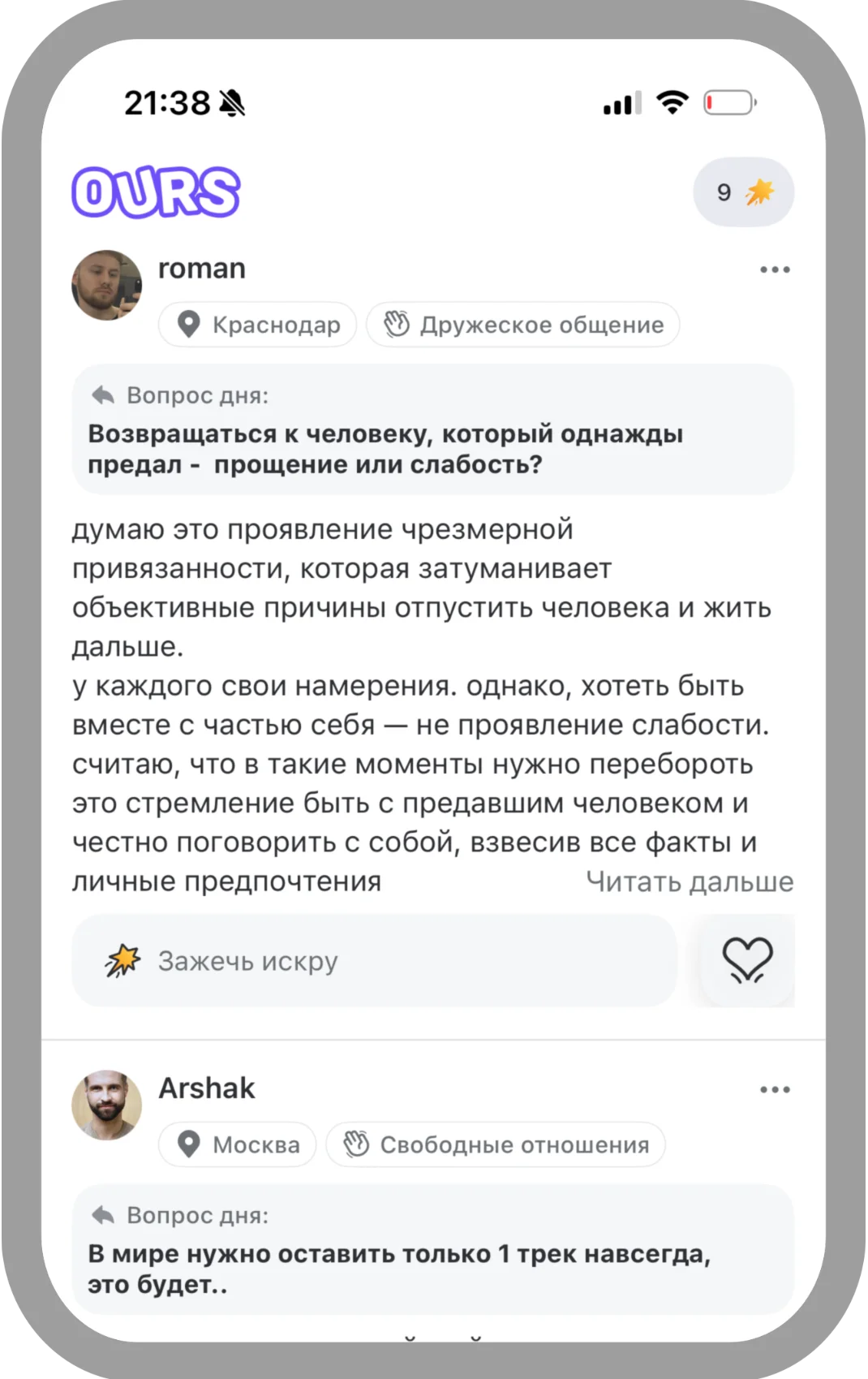The height and width of the screenshot is (1379, 868).
Task: Tap the battery indicator in the status bar
Action: click(x=729, y=102)
